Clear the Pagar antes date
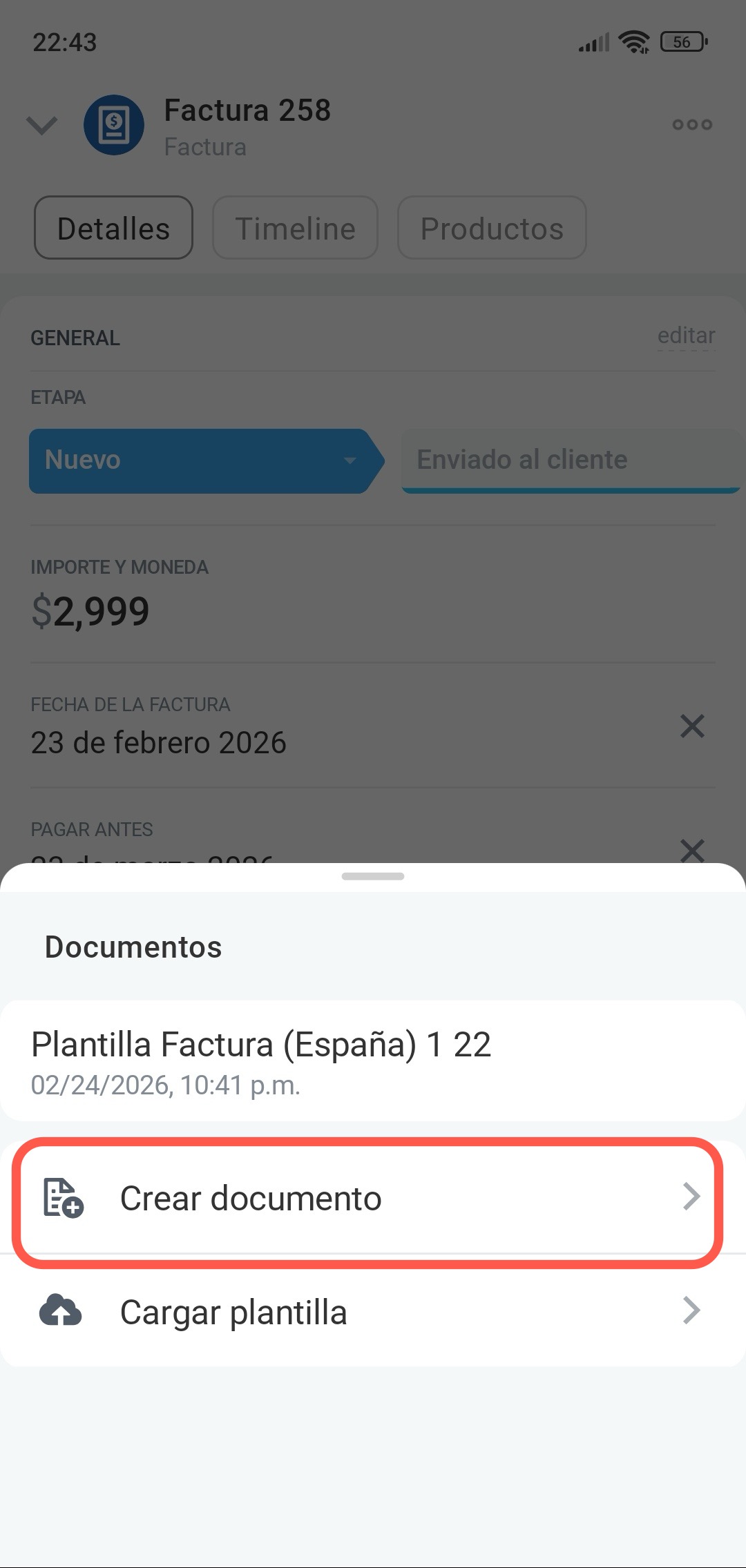Image resolution: width=746 pixels, height=1568 pixels. point(692,850)
